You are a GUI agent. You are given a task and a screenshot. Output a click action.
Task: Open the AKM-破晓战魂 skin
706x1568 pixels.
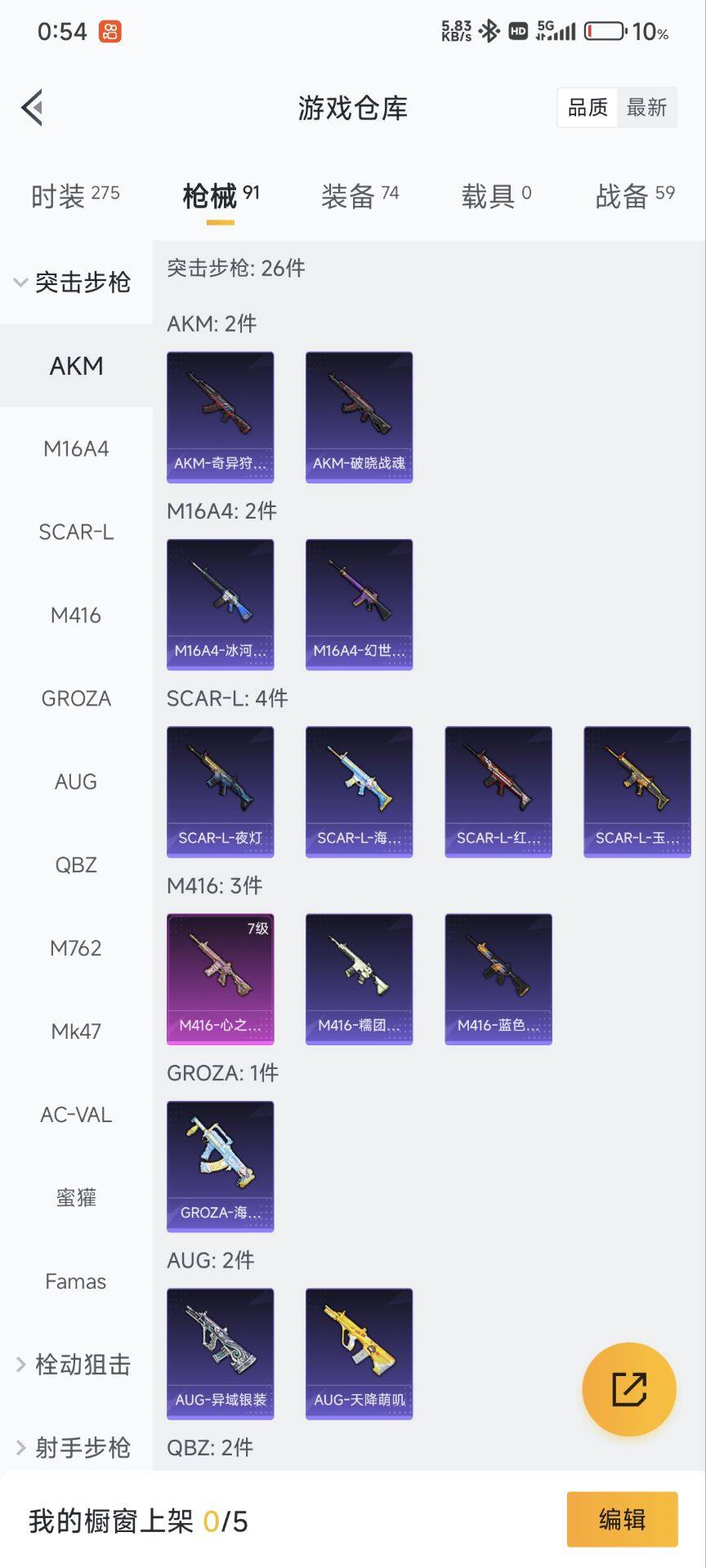click(359, 417)
